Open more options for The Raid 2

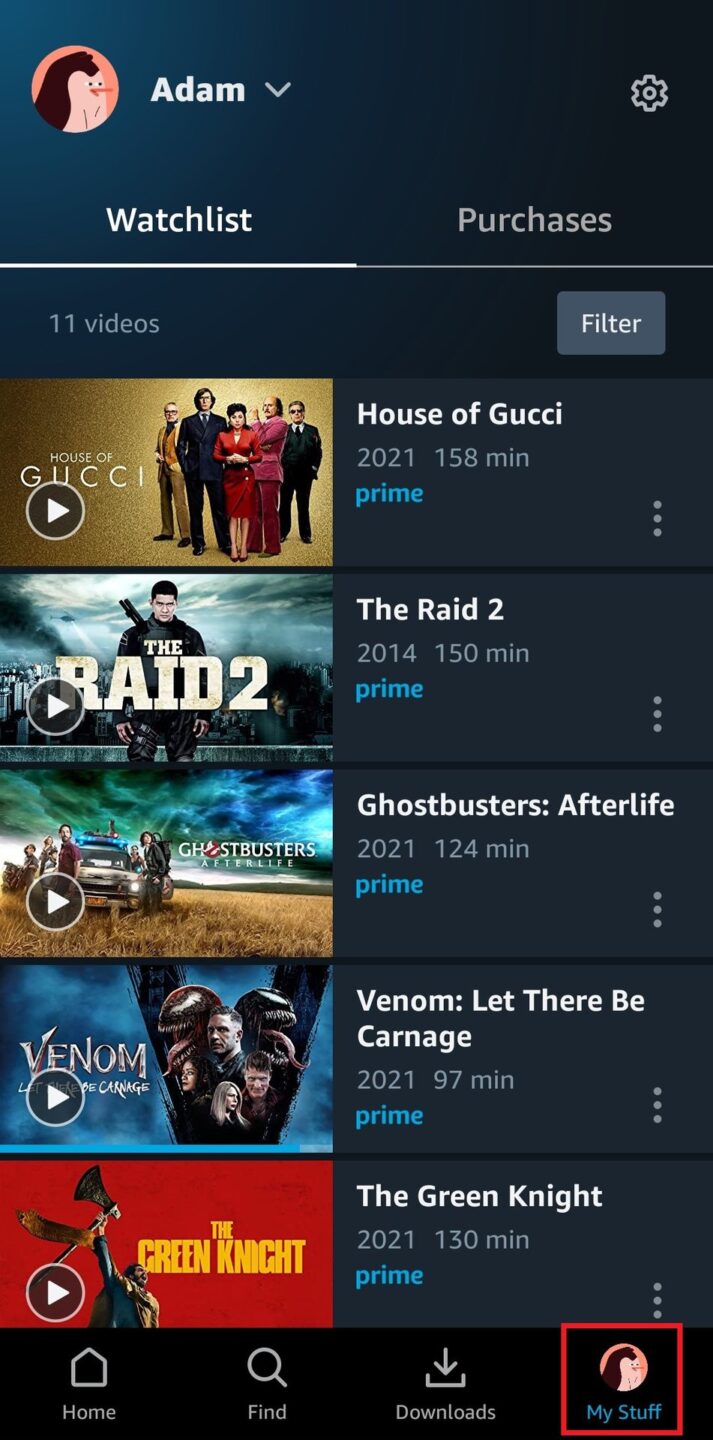pyautogui.click(x=657, y=713)
